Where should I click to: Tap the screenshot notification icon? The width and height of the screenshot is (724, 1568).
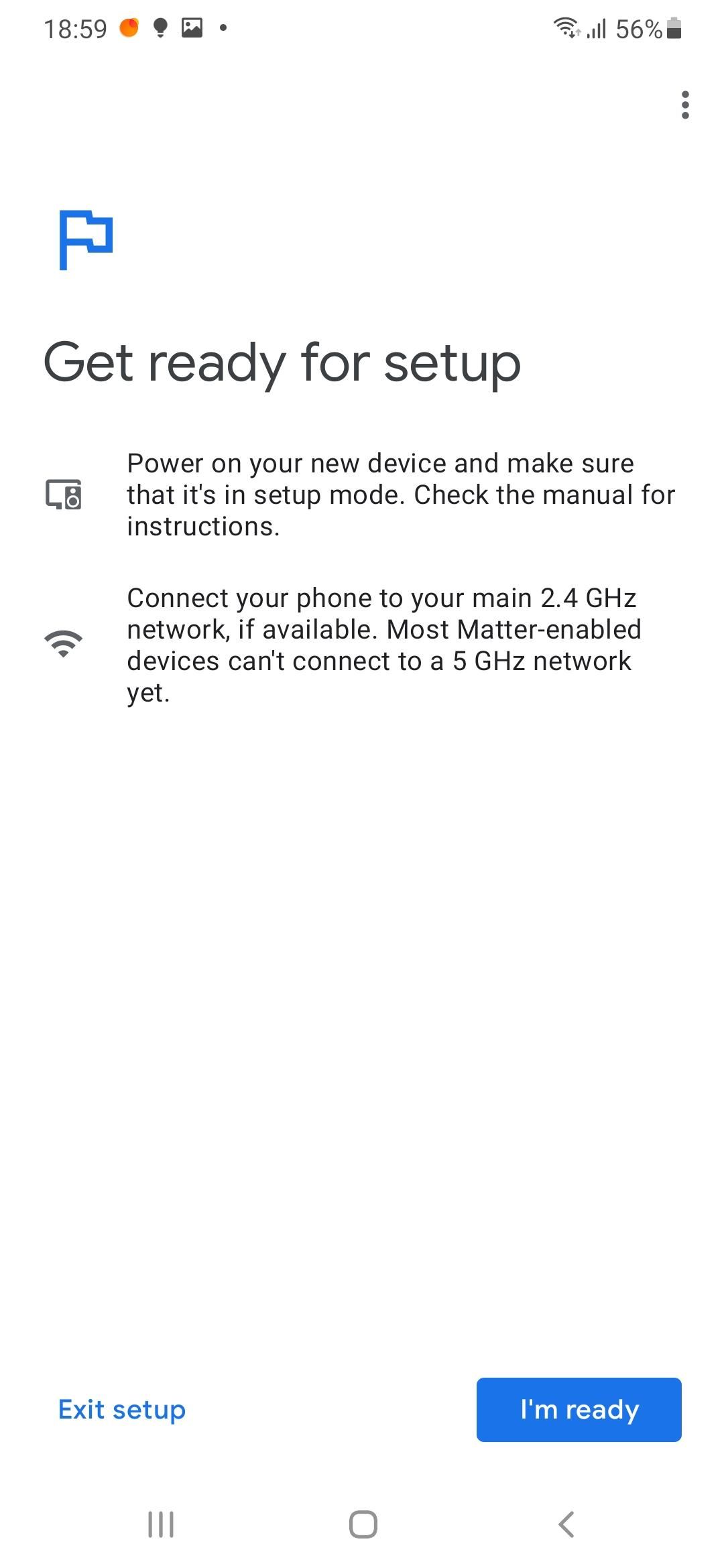192,27
